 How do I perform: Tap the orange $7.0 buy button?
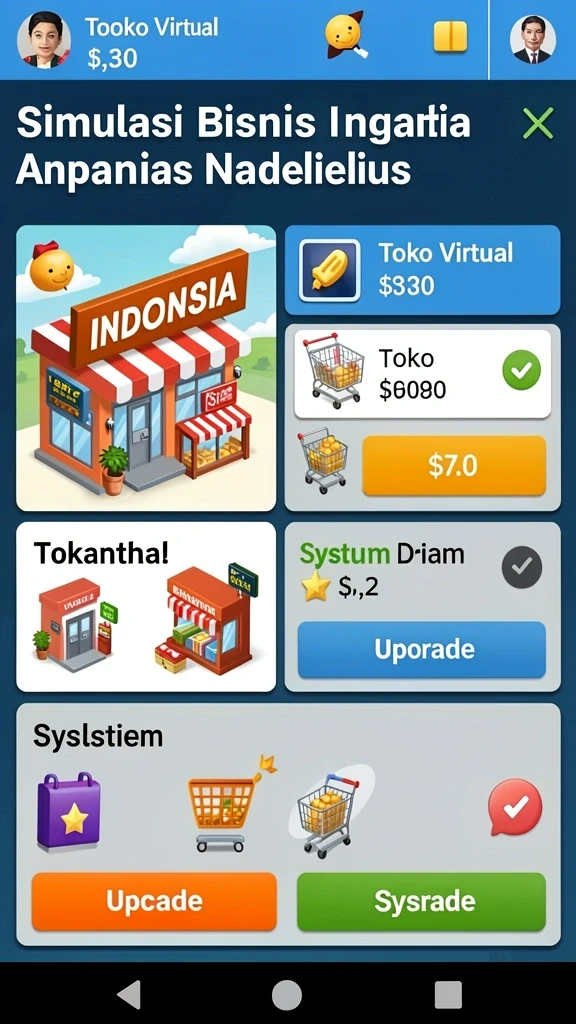click(454, 466)
